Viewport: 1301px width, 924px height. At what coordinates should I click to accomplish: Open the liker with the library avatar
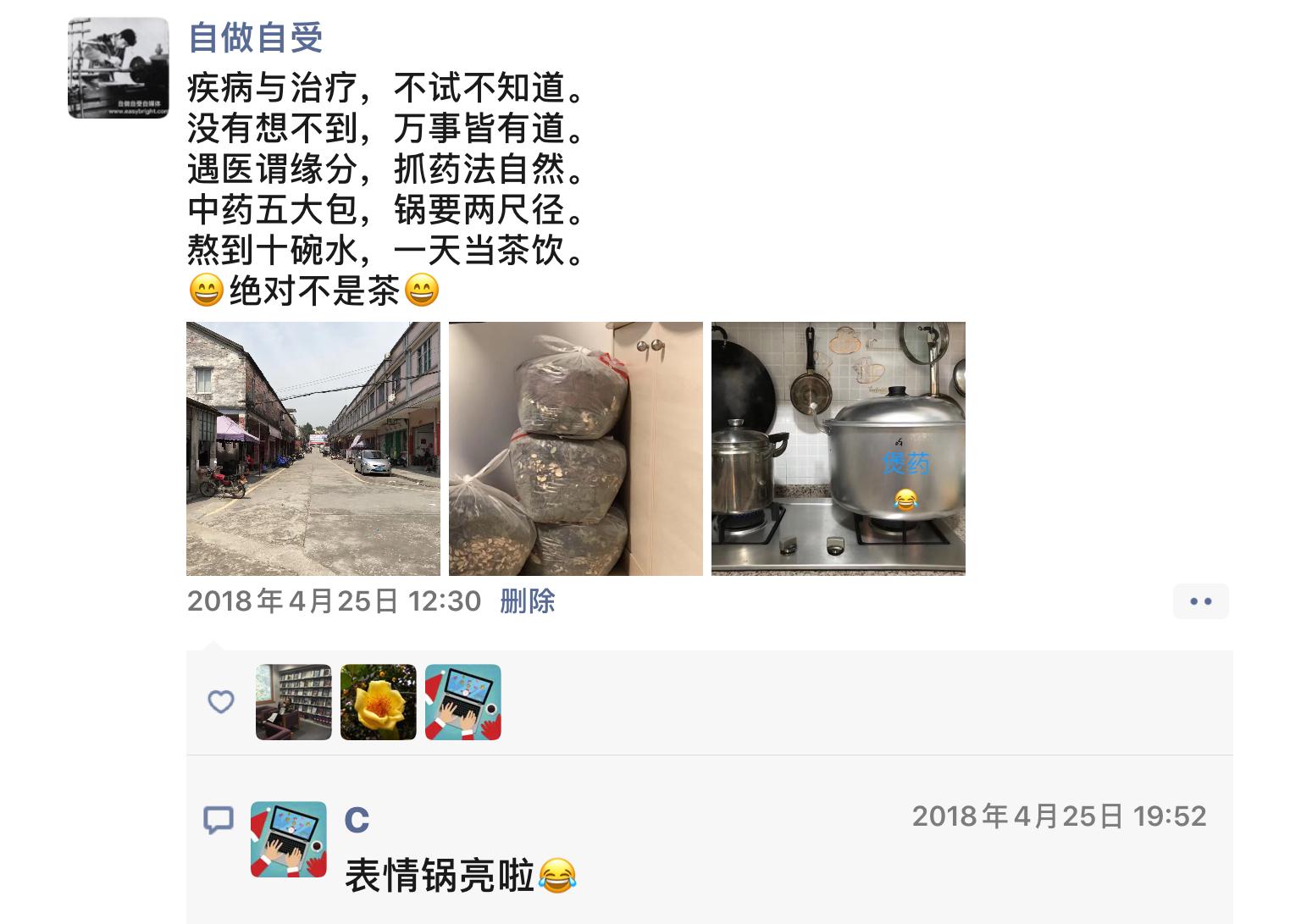[293, 702]
